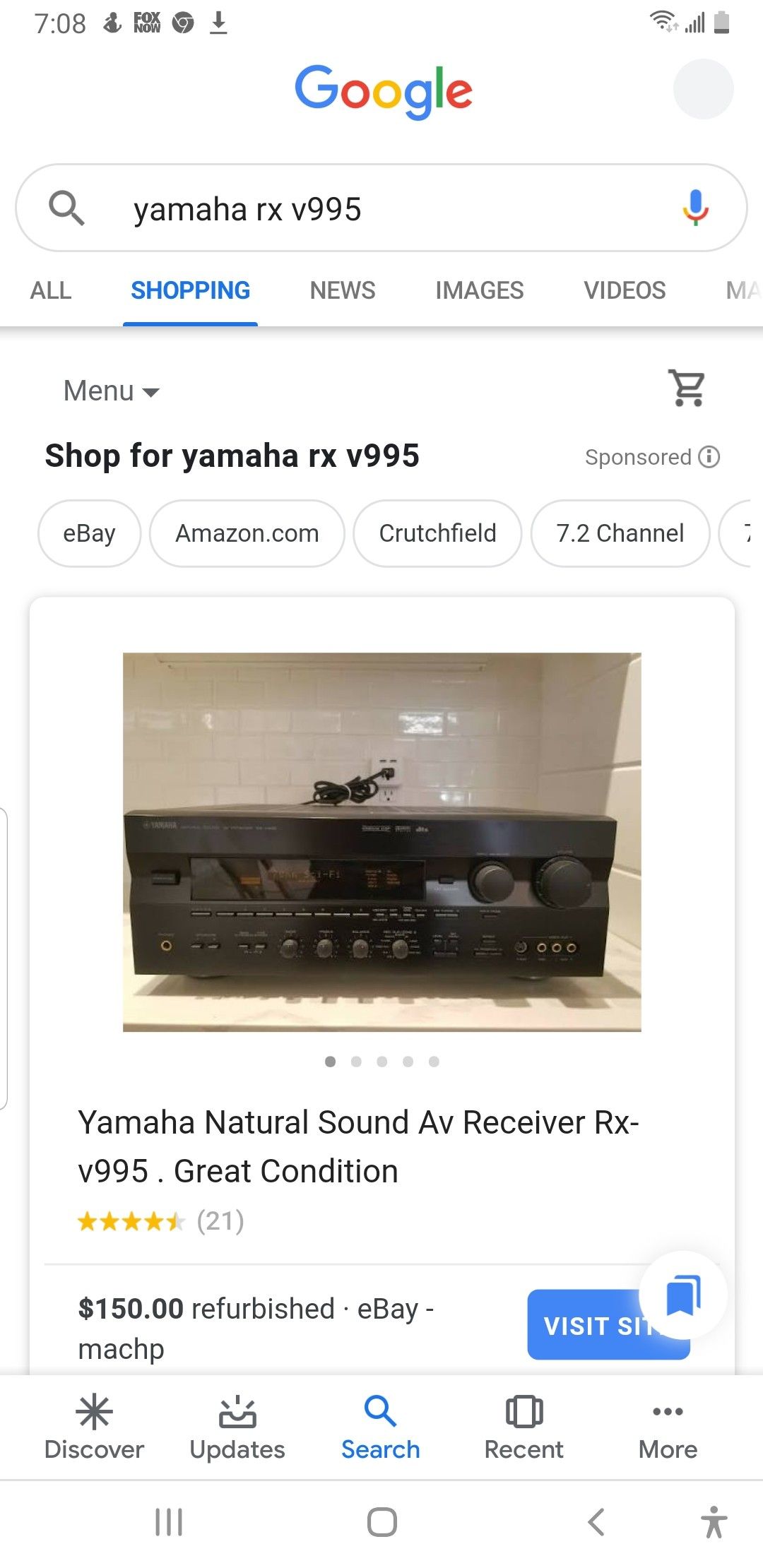Open the account profile avatar
This screenshot has width=763, height=1568.
[703, 90]
